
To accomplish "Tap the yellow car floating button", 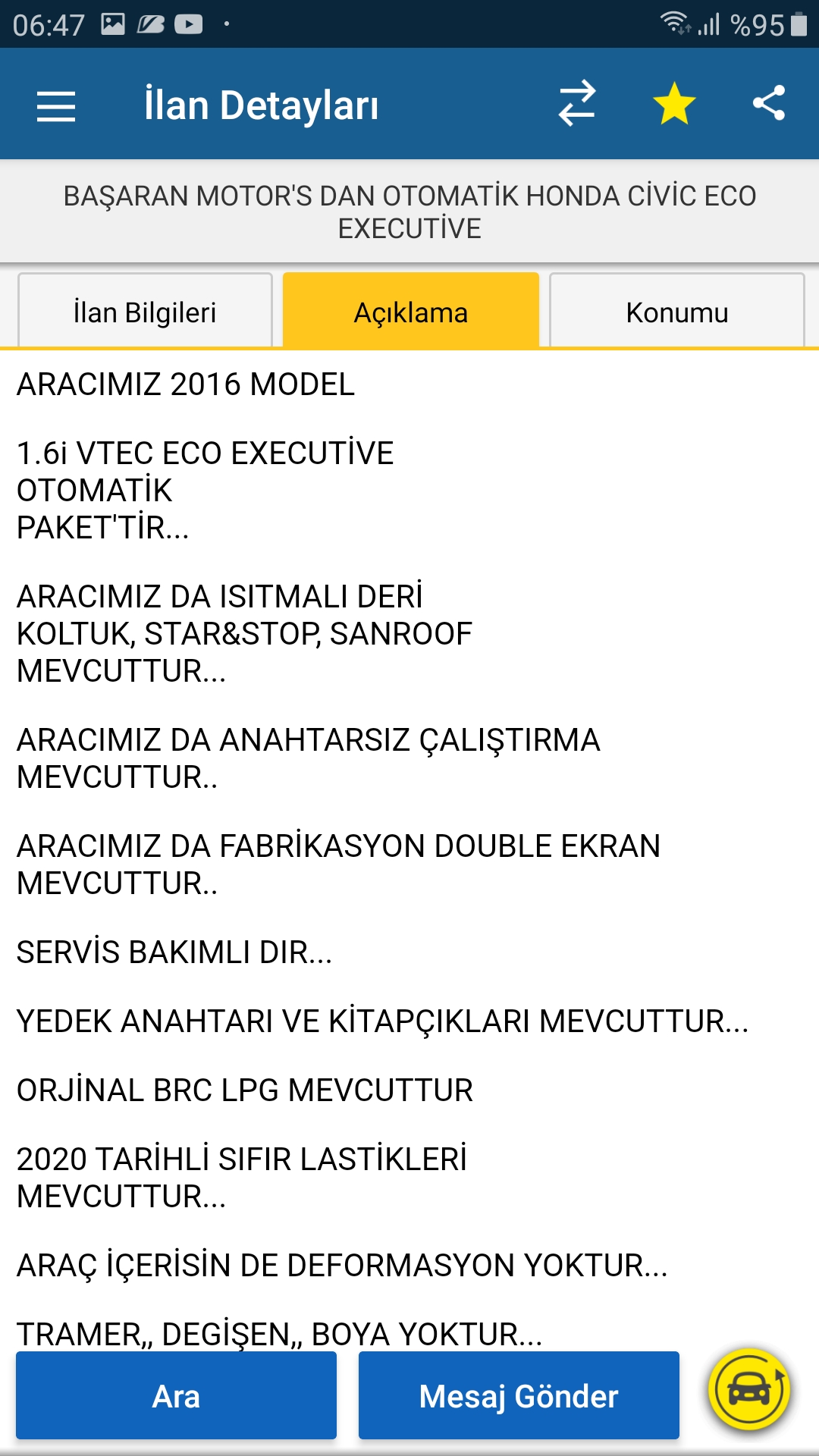I will coord(749,1389).
